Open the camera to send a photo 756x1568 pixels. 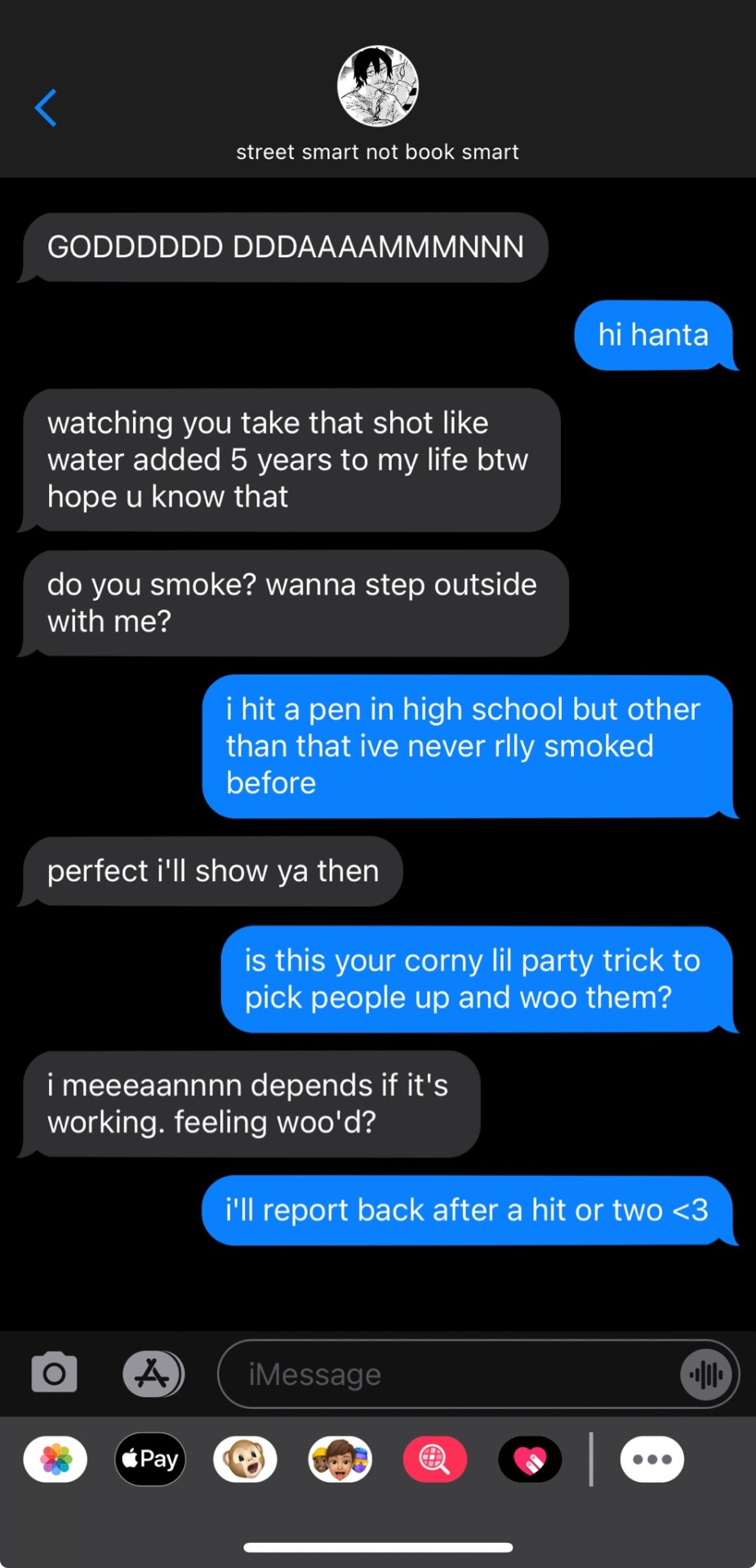click(54, 1374)
